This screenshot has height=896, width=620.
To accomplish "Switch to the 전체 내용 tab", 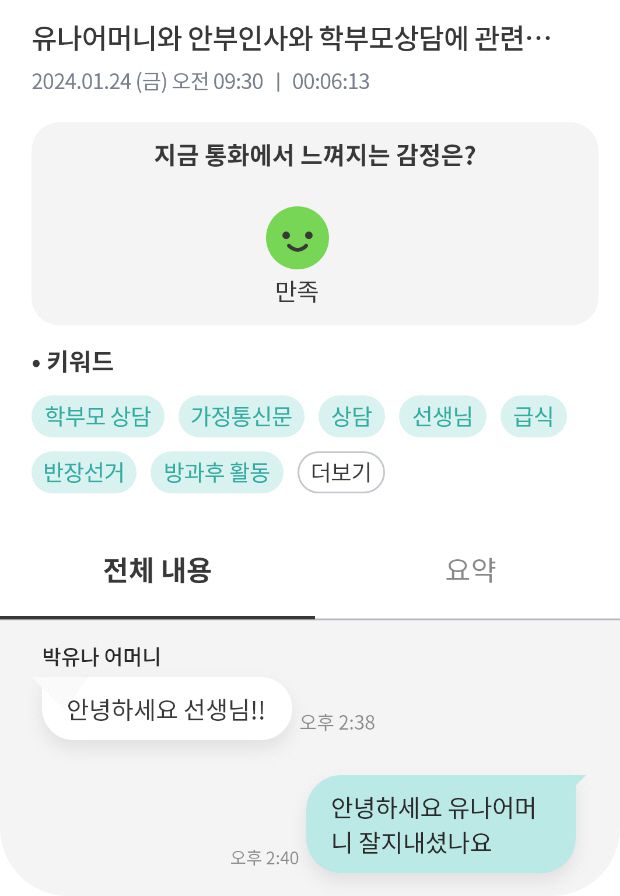I will 157,571.
